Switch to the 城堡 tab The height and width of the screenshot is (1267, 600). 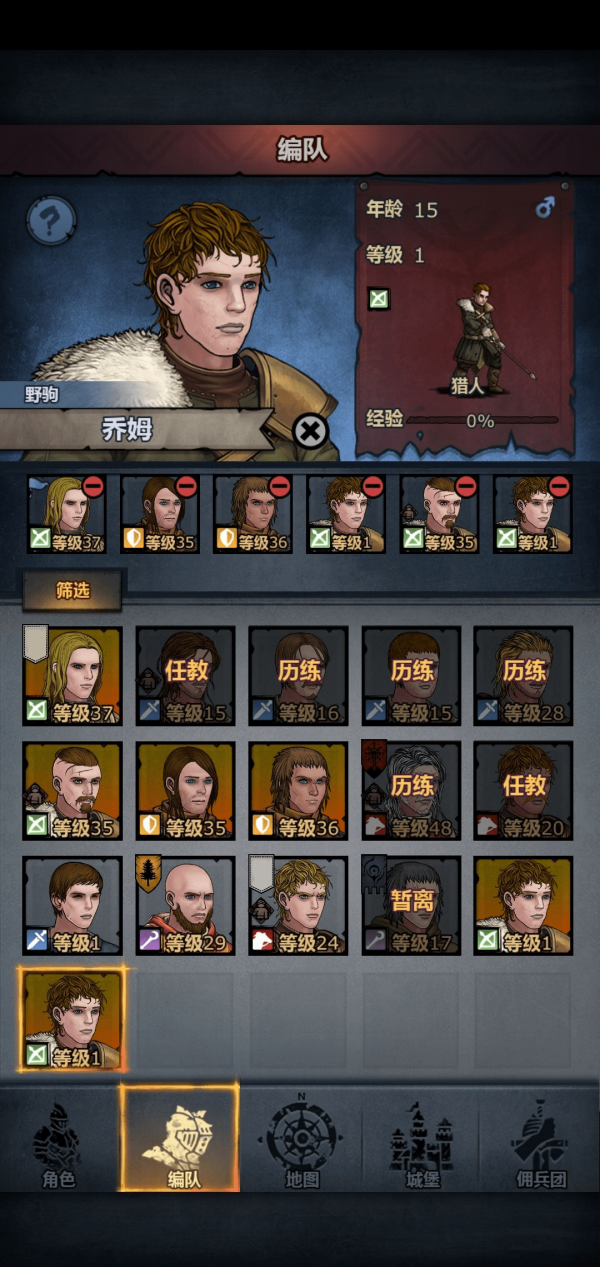(421, 1142)
